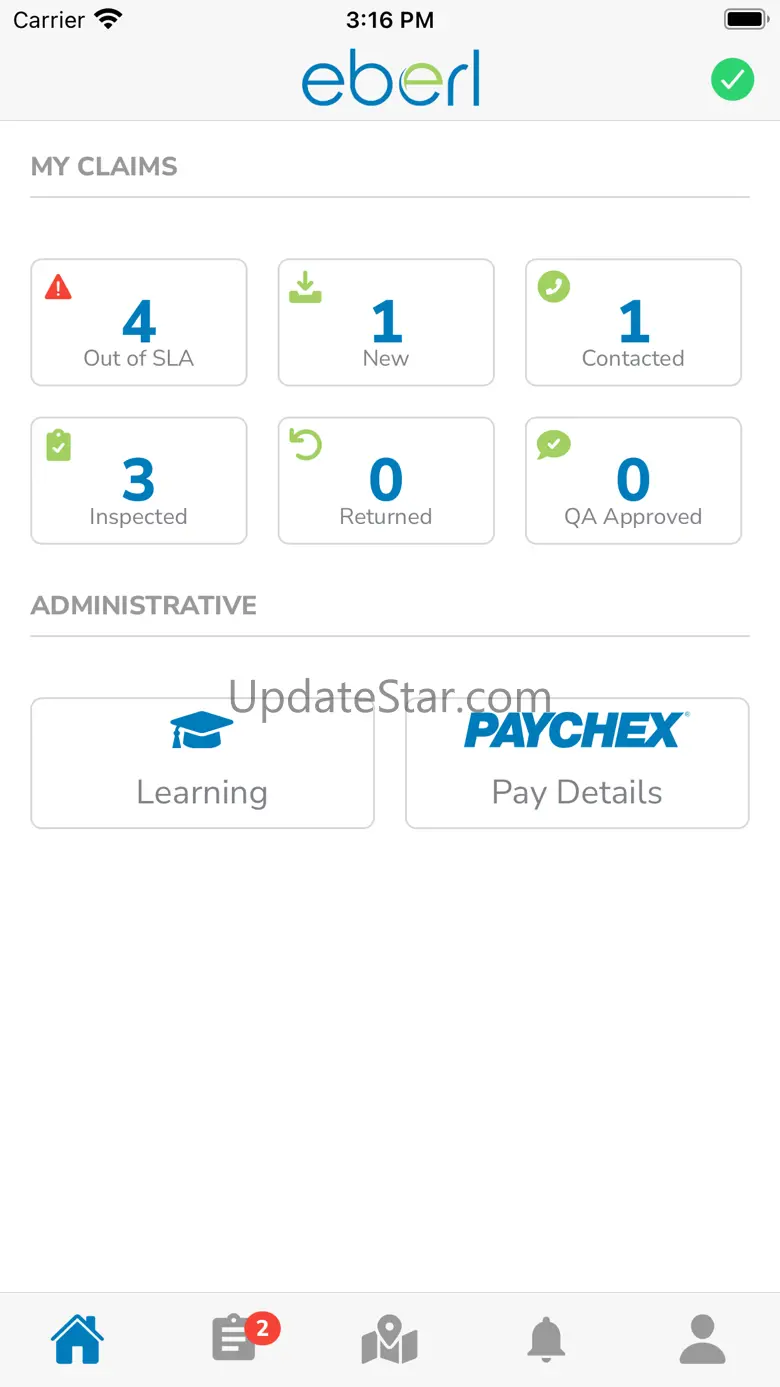Screen dimensions: 780x1387
Task: View the QA Approved claims card
Action: click(x=633, y=481)
